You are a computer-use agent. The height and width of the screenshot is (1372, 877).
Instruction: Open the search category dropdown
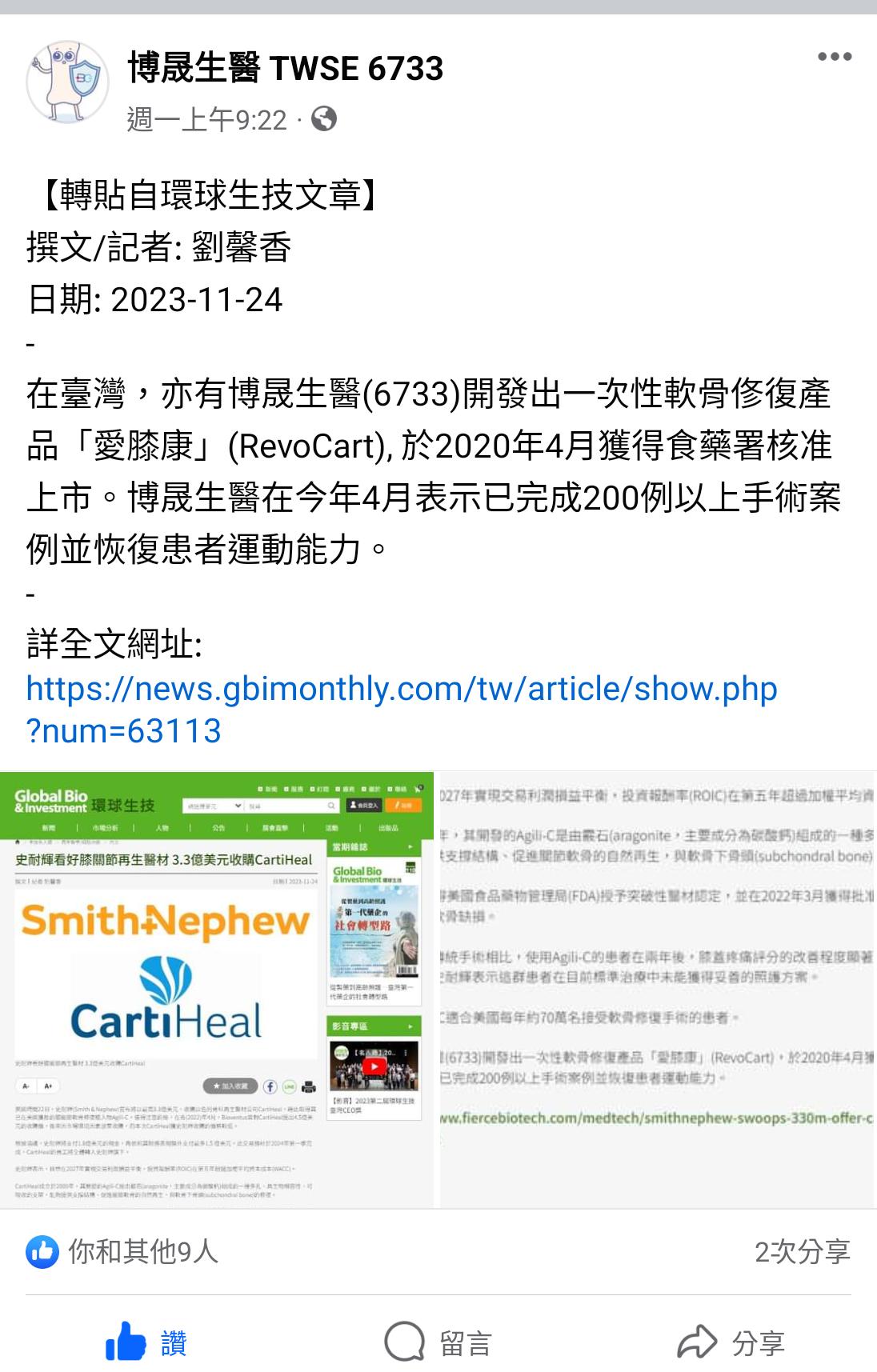pyautogui.click(x=239, y=806)
